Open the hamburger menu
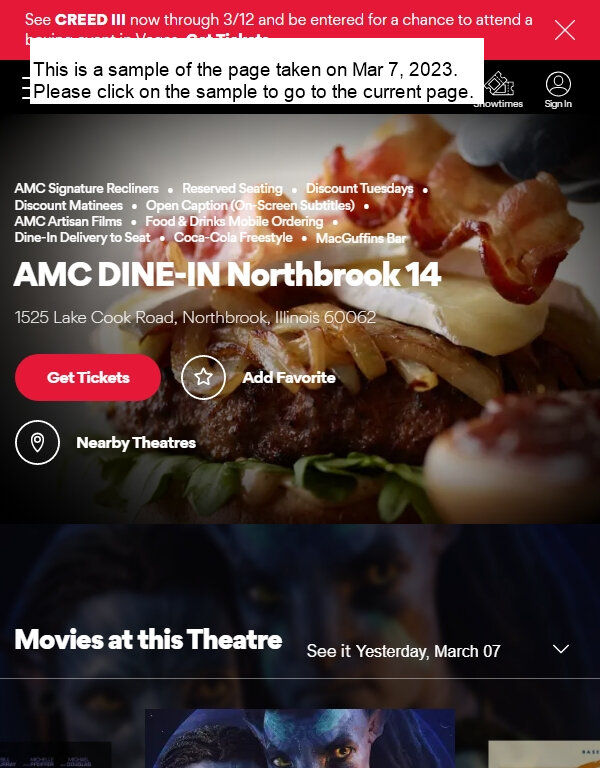This screenshot has width=600, height=768. point(25,89)
